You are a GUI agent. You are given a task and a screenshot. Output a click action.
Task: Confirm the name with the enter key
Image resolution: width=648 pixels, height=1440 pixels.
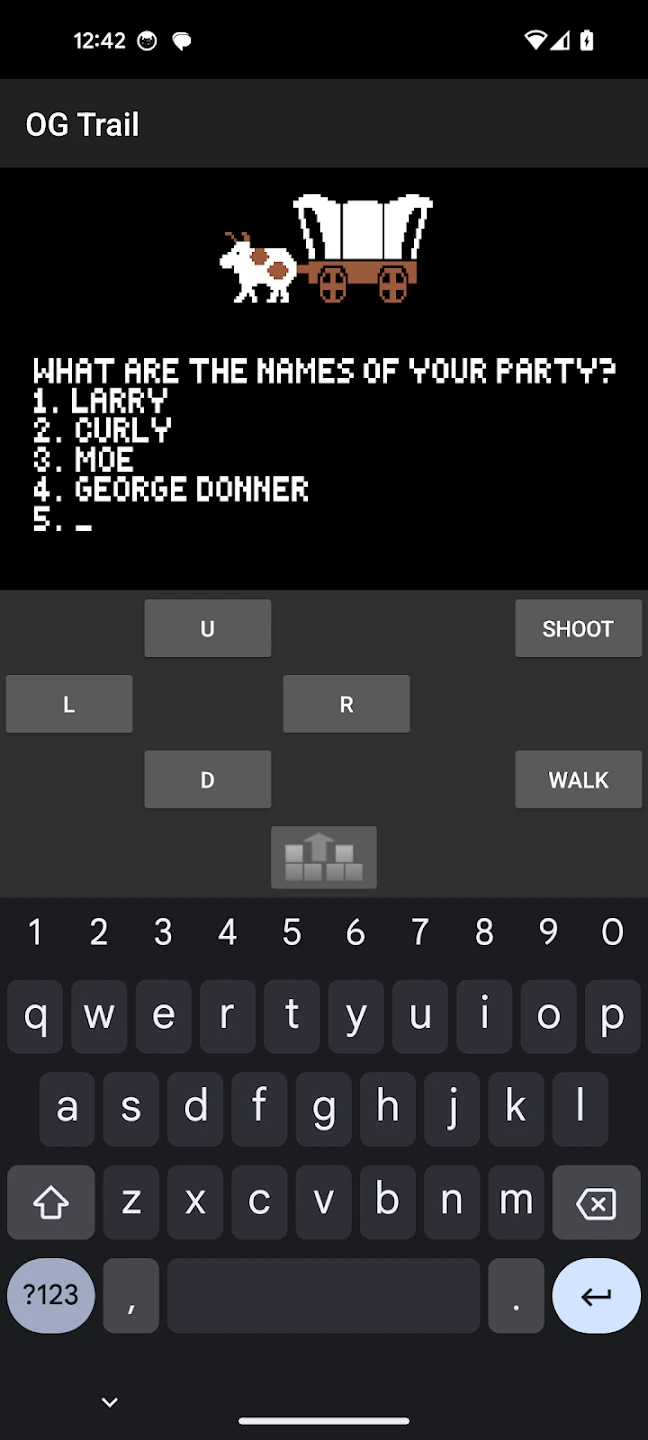click(596, 1296)
